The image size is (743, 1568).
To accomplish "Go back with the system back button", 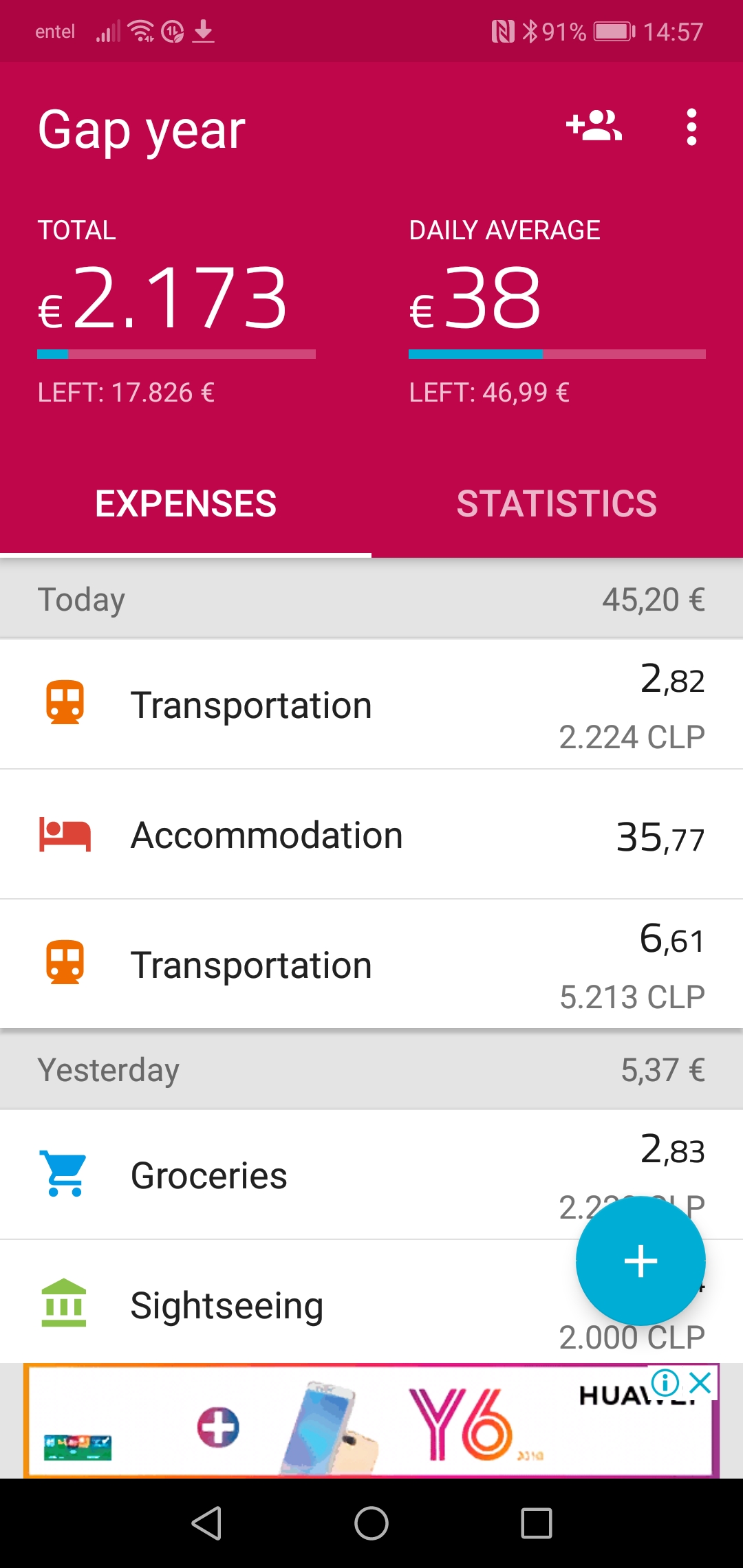I will (x=206, y=1523).
